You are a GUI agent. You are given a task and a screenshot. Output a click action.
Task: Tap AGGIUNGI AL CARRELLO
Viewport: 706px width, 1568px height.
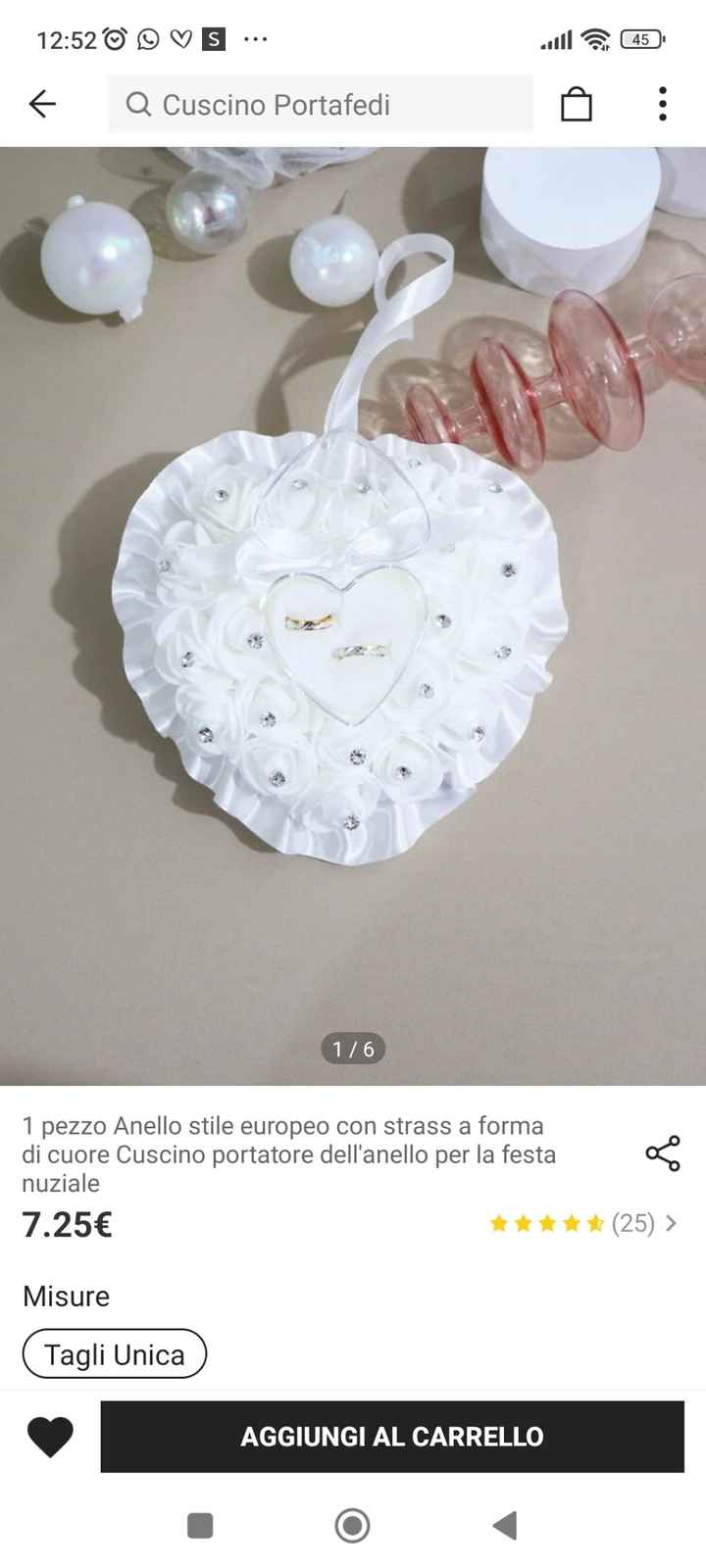pyautogui.click(x=392, y=1437)
